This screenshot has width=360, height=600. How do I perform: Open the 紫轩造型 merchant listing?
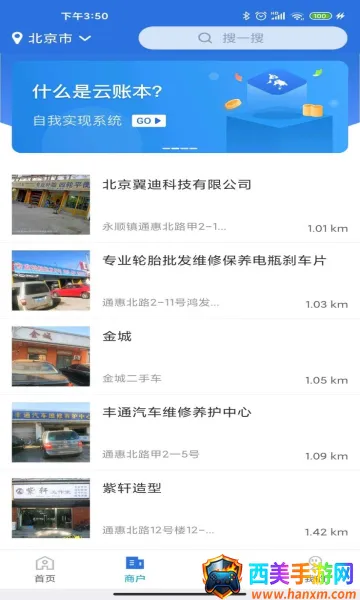click(180, 508)
